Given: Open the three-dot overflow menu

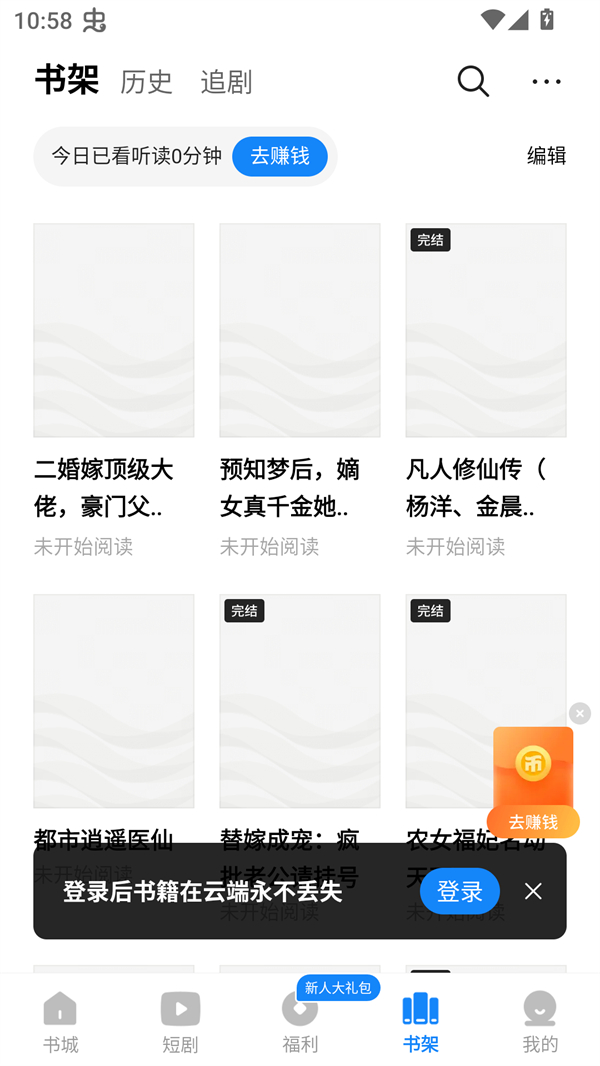Looking at the screenshot, I should pos(546,81).
